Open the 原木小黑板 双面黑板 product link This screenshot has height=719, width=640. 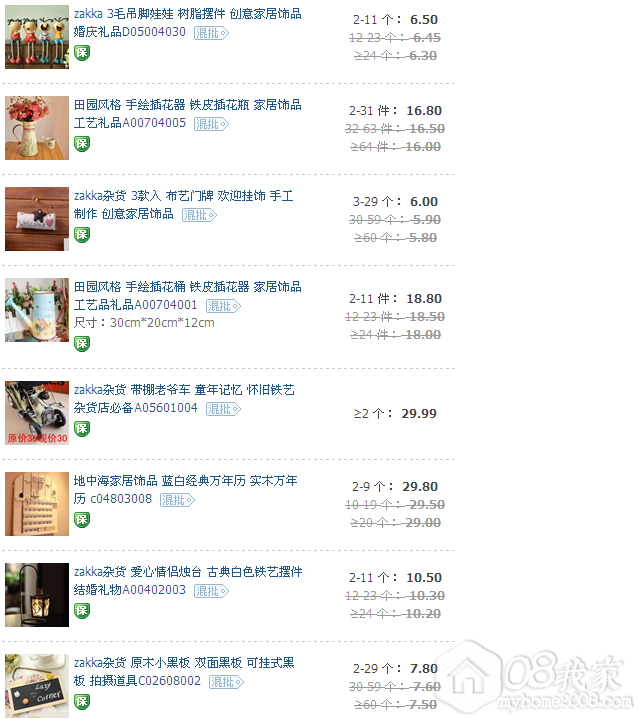click(184, 663)
